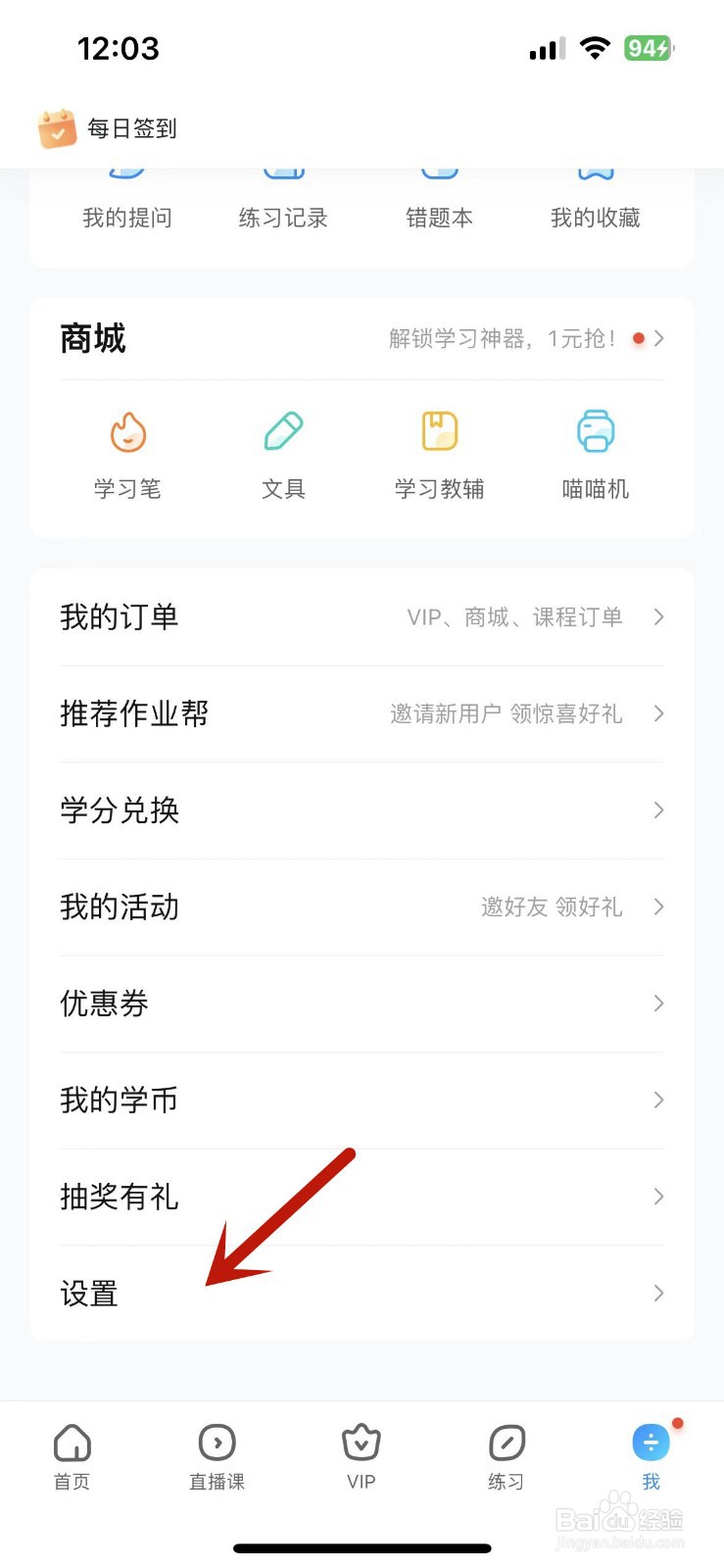Open the 商城 store promo link
This screenshot has height=1568, width=724.
pos(519,339)
